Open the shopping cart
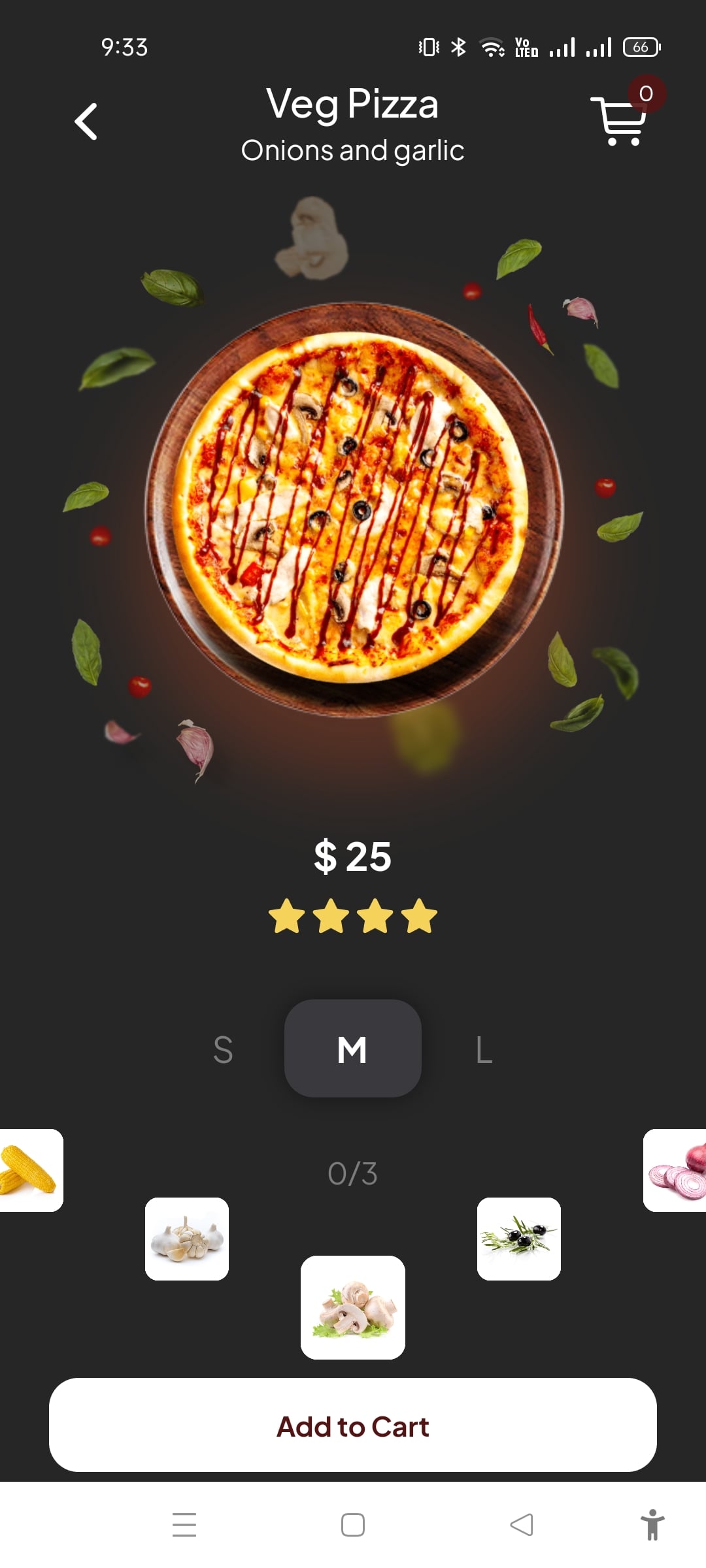Viewport: 706px width, 1568px height. click(x=620, y=120)
